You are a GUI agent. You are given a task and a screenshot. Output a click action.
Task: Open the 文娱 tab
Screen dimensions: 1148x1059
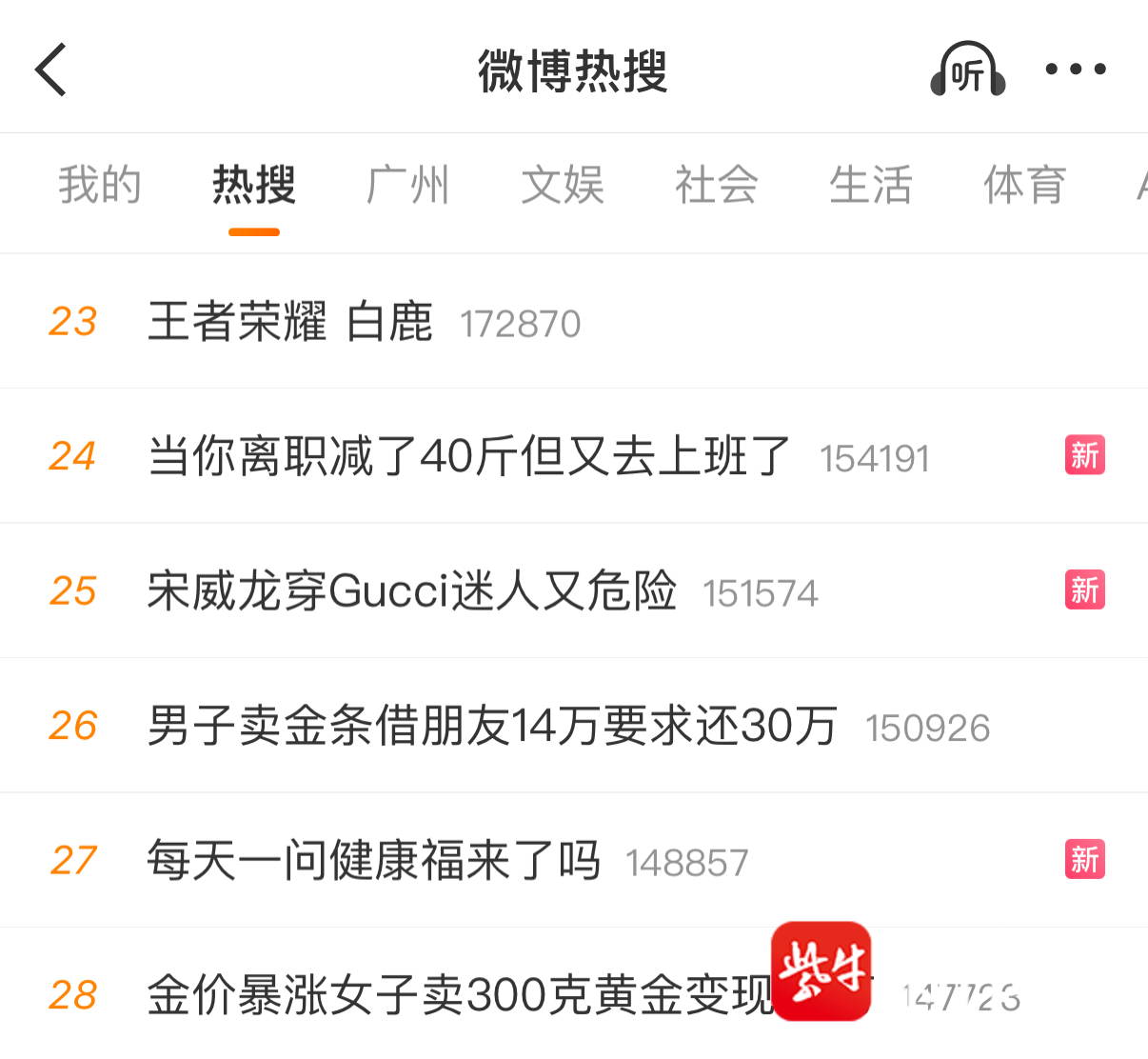(x=562, y=185)
